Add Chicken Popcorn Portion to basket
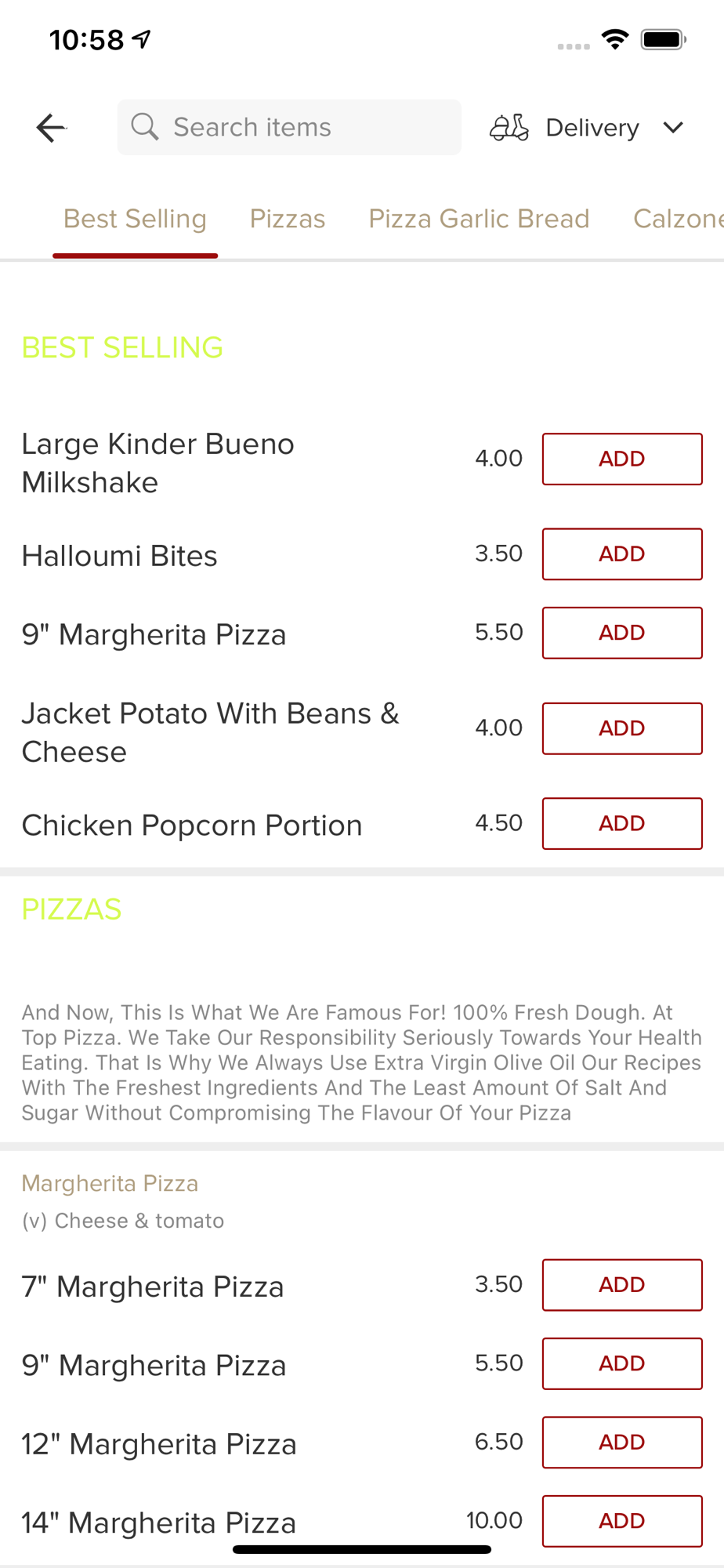Screen dimensions: 724x1568 click(622, 823)
